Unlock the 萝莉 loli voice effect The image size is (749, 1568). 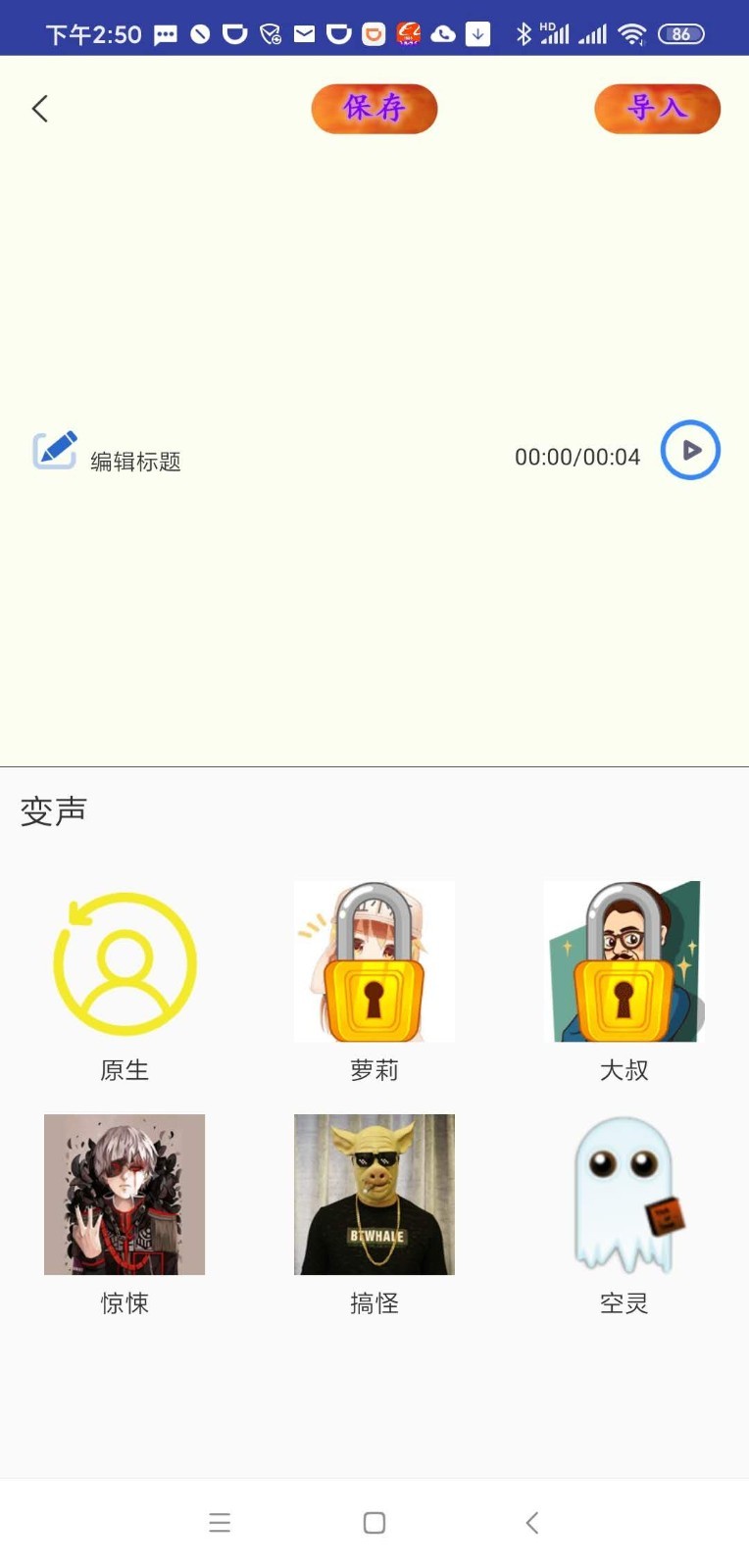[374, 961]
